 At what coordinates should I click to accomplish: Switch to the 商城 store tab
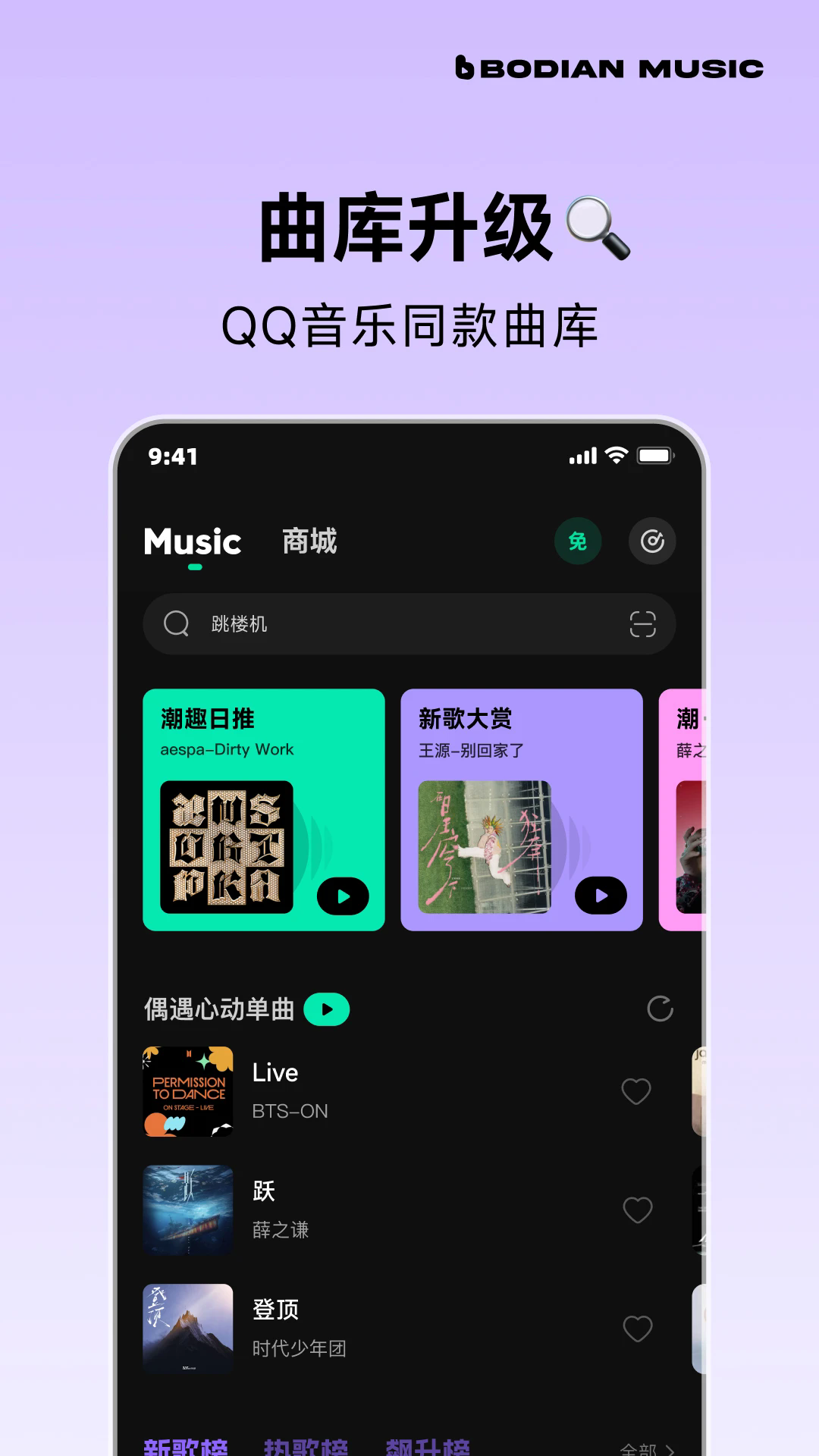[x=308, y=542]
